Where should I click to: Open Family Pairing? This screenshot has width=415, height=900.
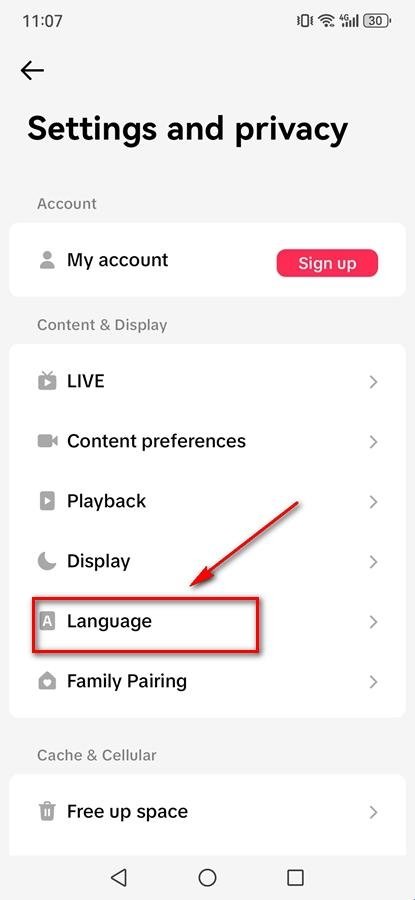tap(207, 681)
